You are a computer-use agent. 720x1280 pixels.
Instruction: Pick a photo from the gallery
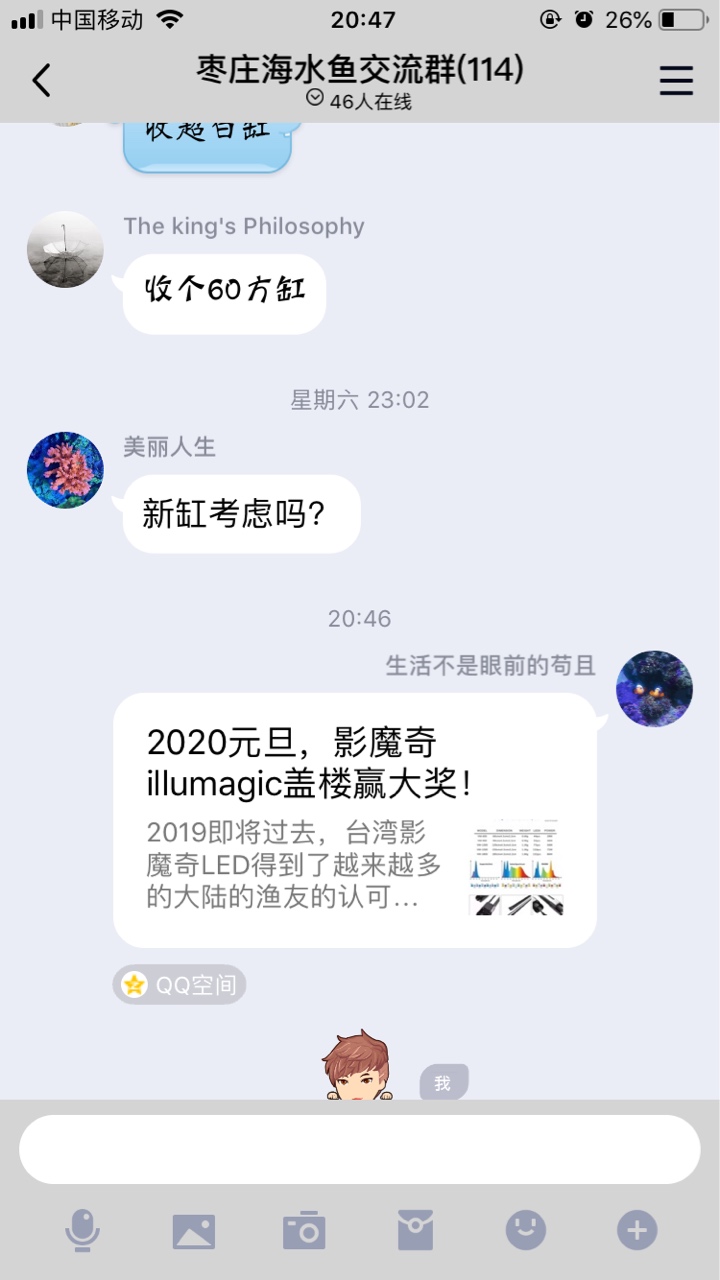coord(194,1230)
